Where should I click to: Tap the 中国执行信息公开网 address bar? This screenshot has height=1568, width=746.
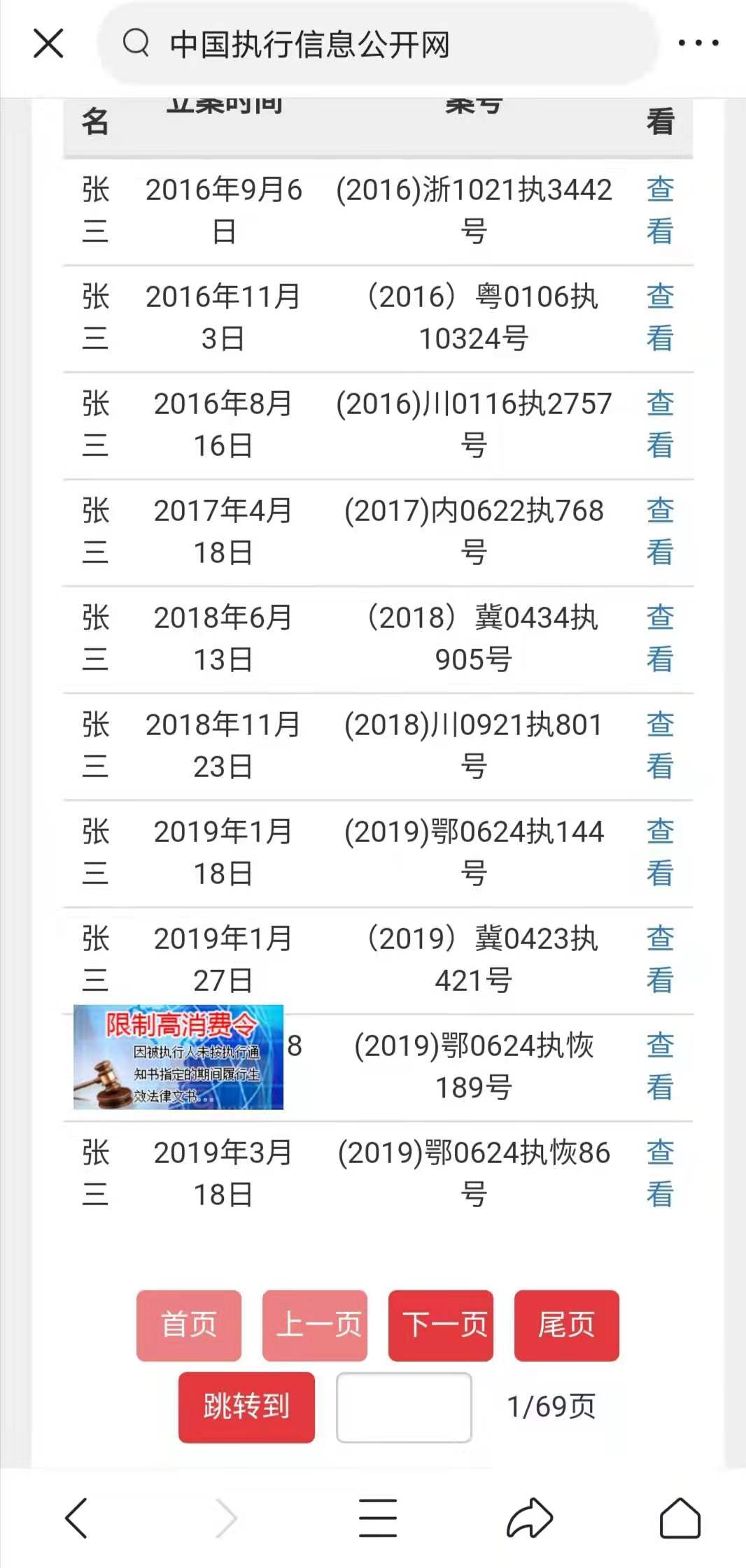378,45
